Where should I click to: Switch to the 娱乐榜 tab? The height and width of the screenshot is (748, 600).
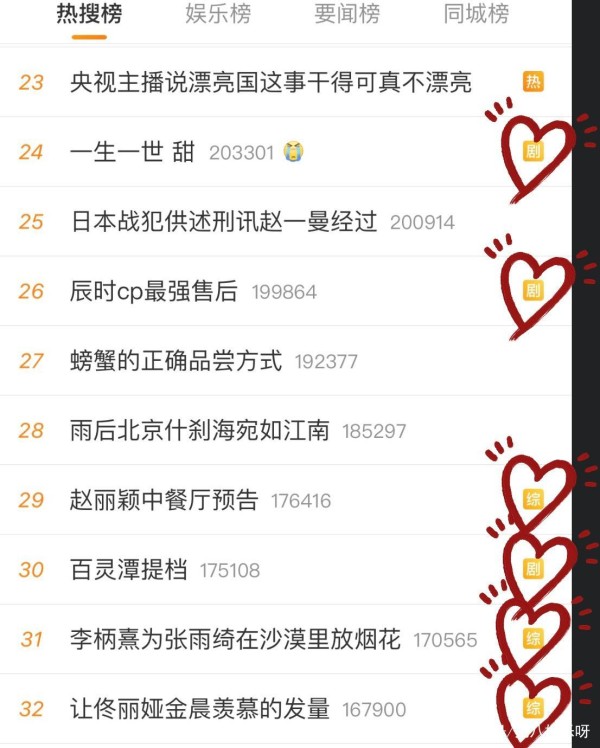tap(218, 14)
